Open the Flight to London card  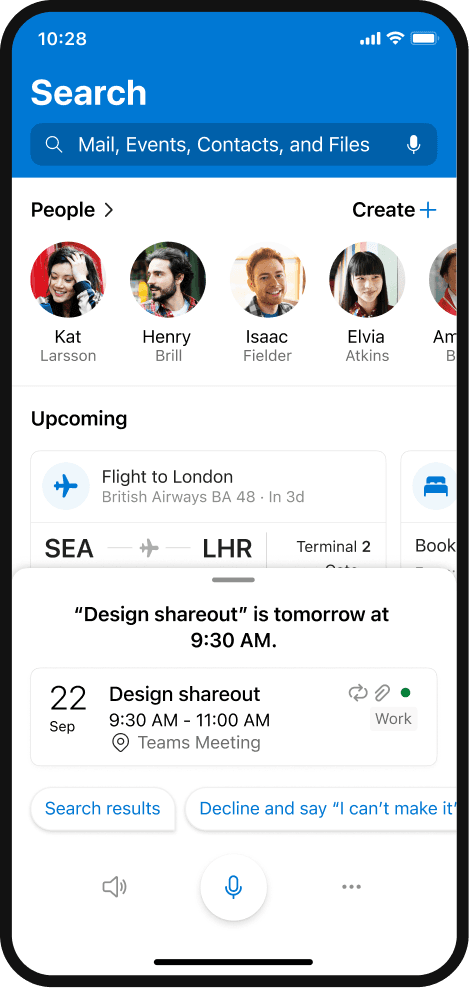pos(208,509)
